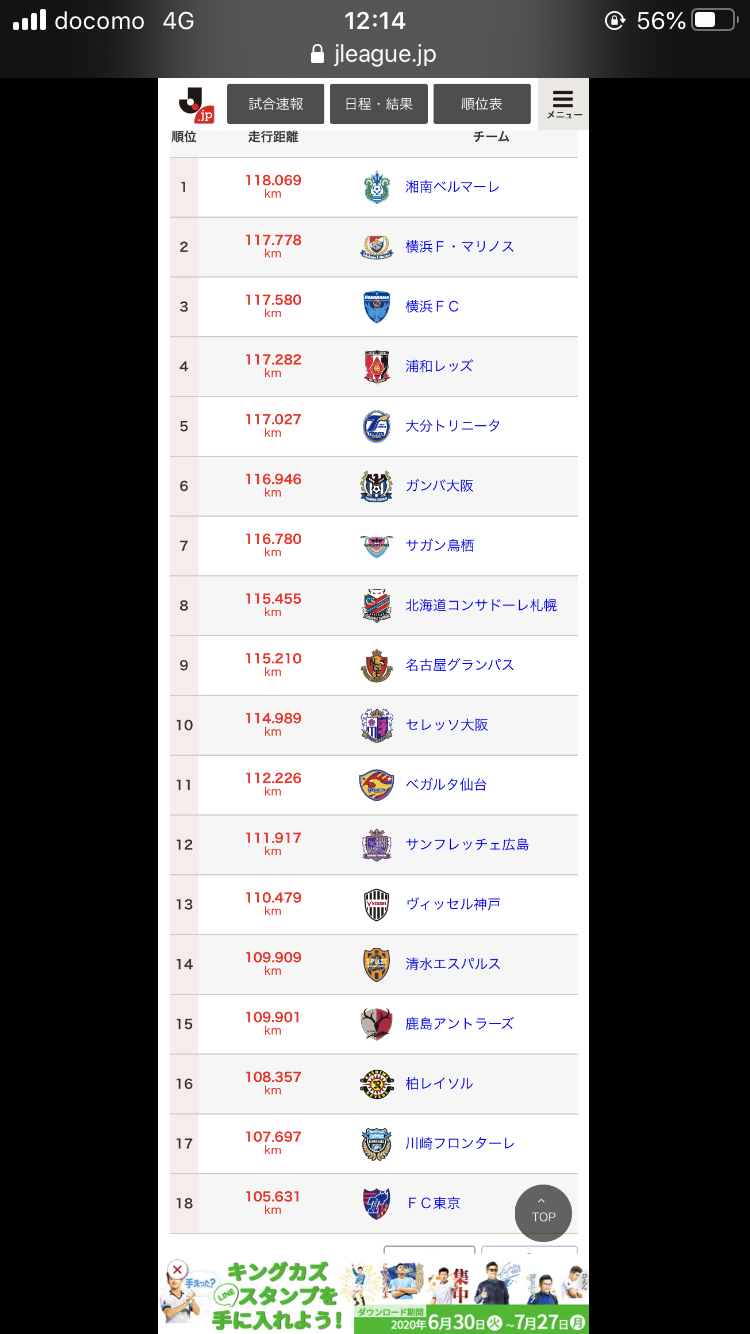Jump back up with the TOP button
Image resolution: width=750 pixels, height=1334 pixels.
tap(543, 1213)
